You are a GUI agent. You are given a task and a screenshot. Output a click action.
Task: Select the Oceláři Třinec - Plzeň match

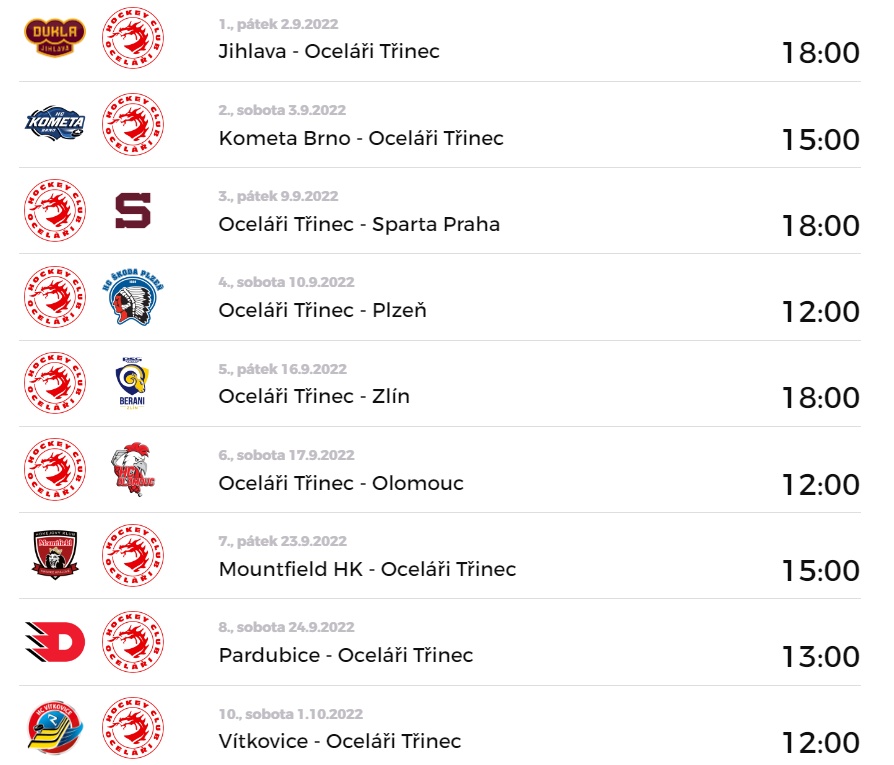click(323, 310)
